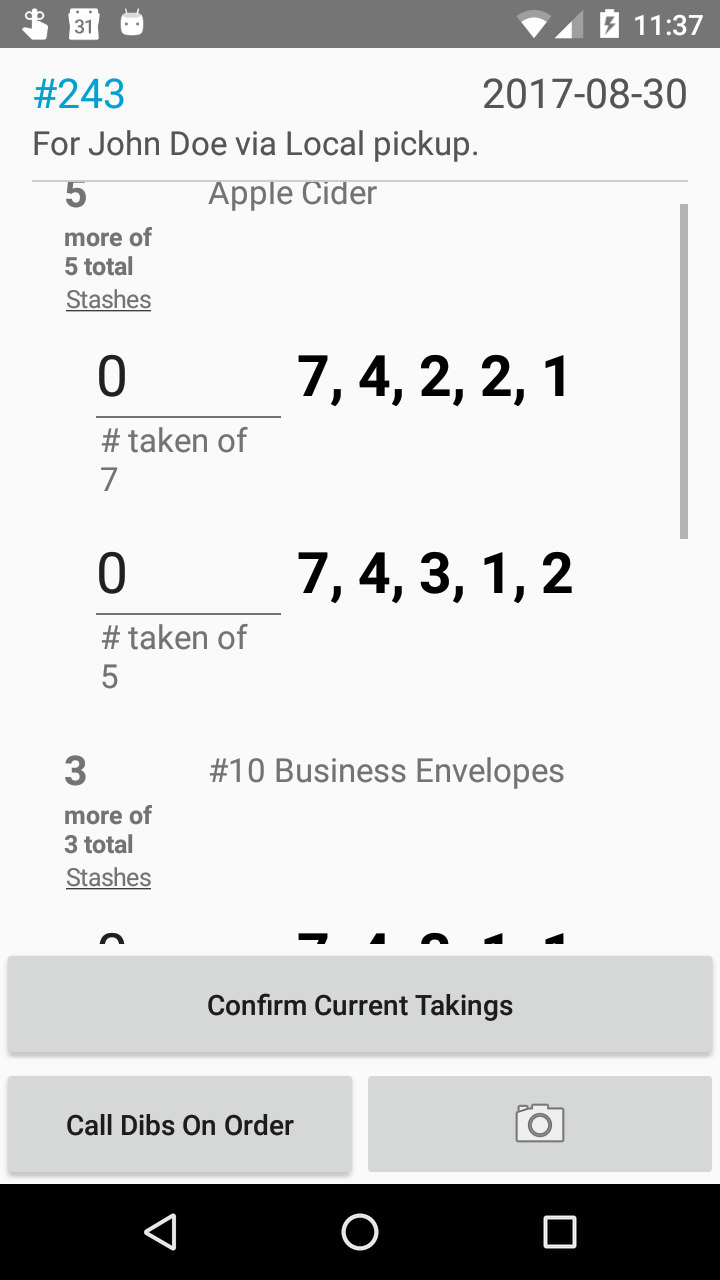Open order number #243 link
Screen dimensions: 720x1280
79,95
